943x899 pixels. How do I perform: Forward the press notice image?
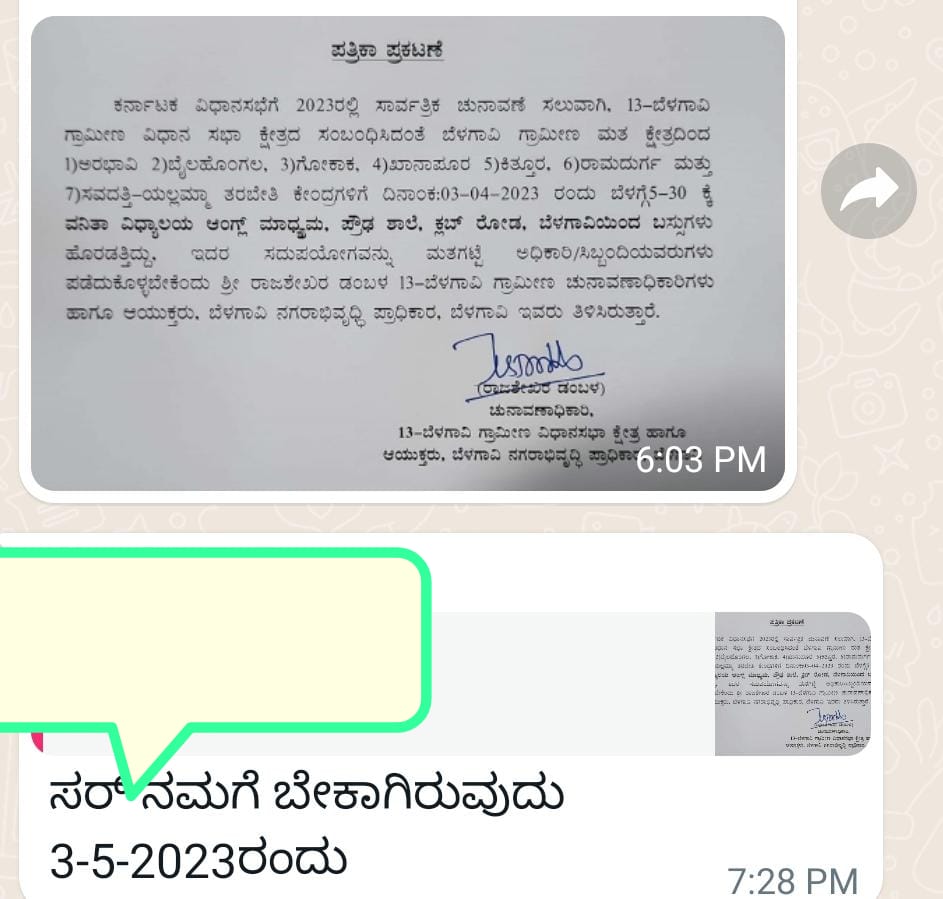coord(868,190)
